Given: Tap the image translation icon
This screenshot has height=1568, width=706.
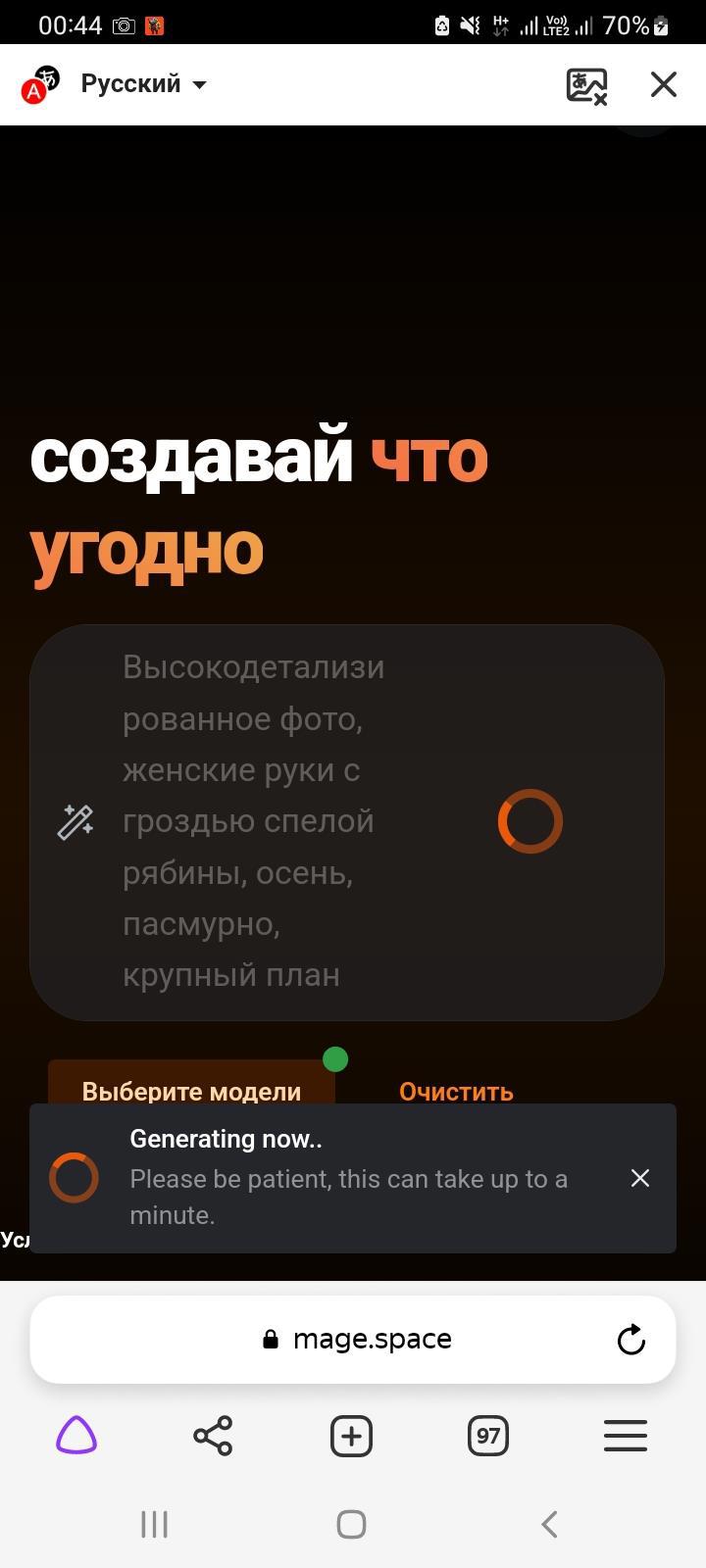Looking at the screenshot, I should point(586,85).
